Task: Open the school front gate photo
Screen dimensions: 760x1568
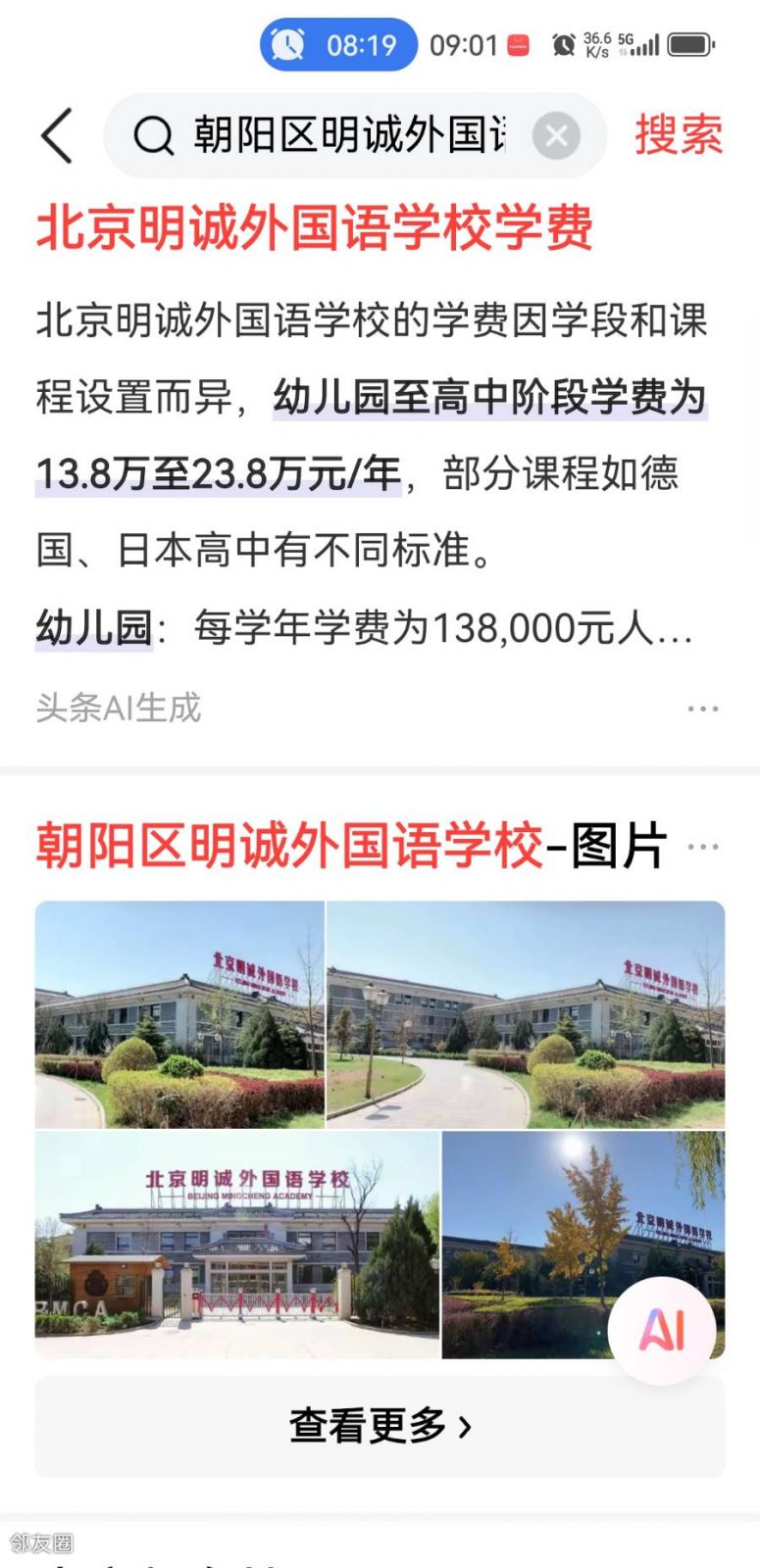Action: (x=237, y=1245)
